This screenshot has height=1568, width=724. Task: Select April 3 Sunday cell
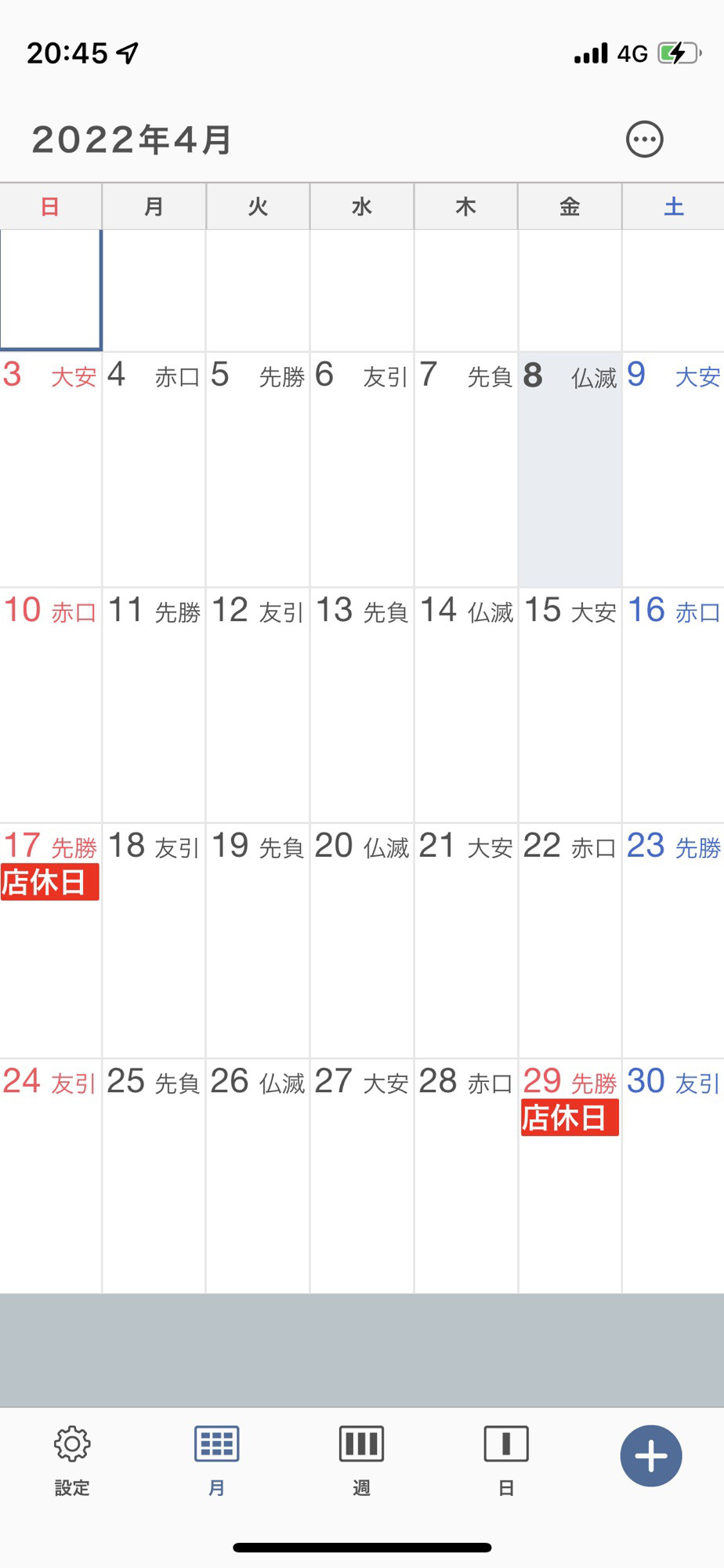[50, 470]
